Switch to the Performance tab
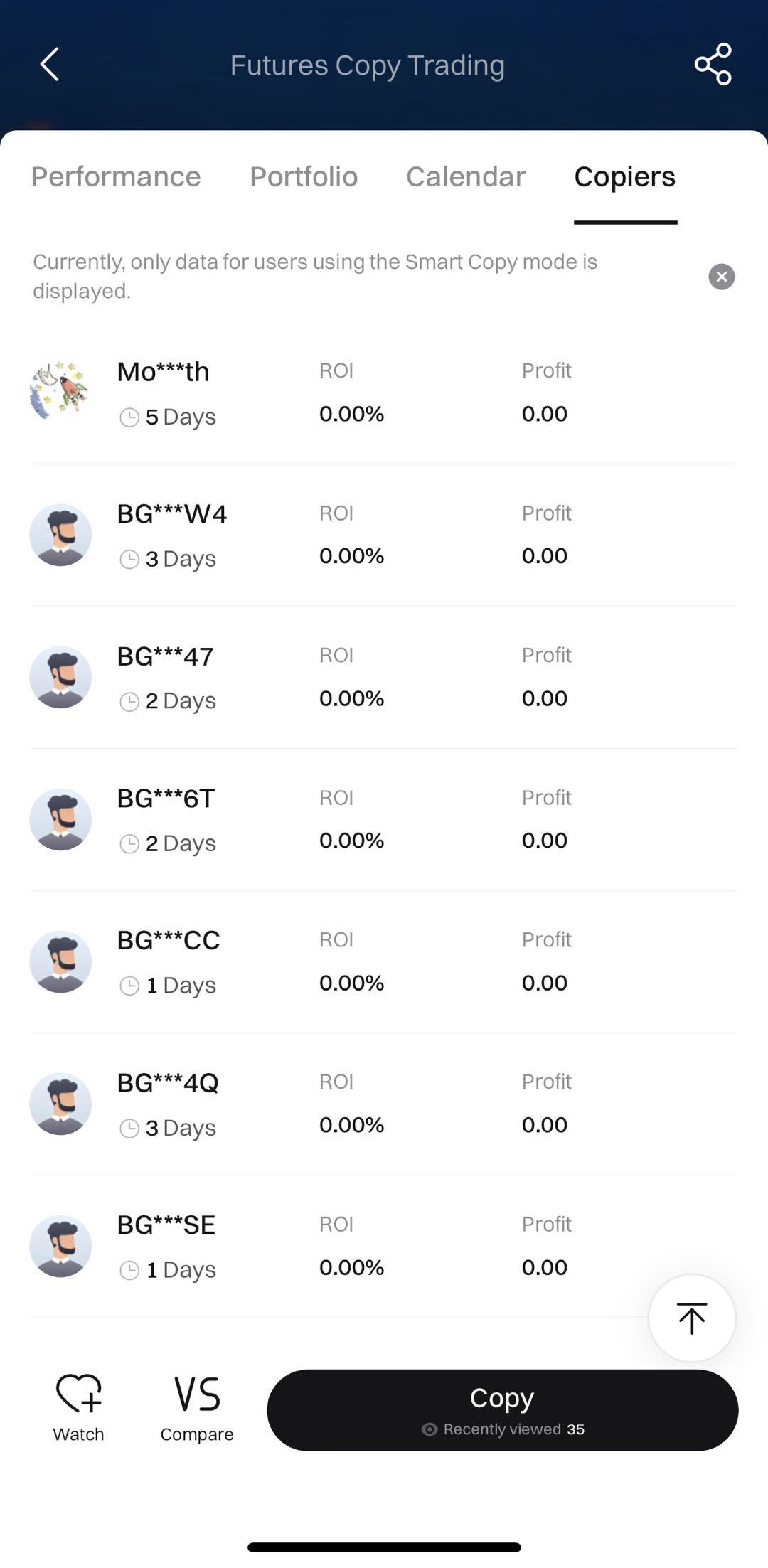The width and height of the screenshot is (768, 1568). (x=117, y=176)
